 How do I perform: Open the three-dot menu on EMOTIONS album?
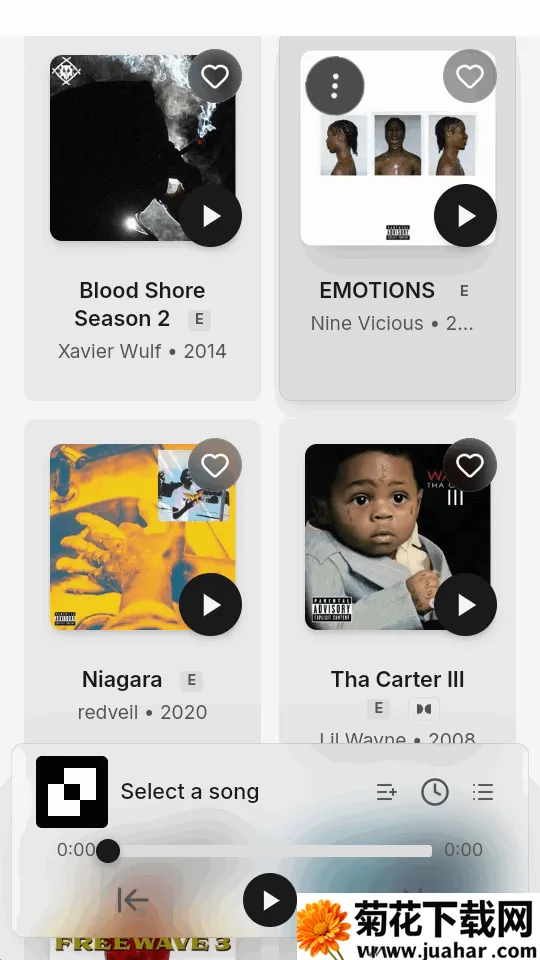pos(335,86)
